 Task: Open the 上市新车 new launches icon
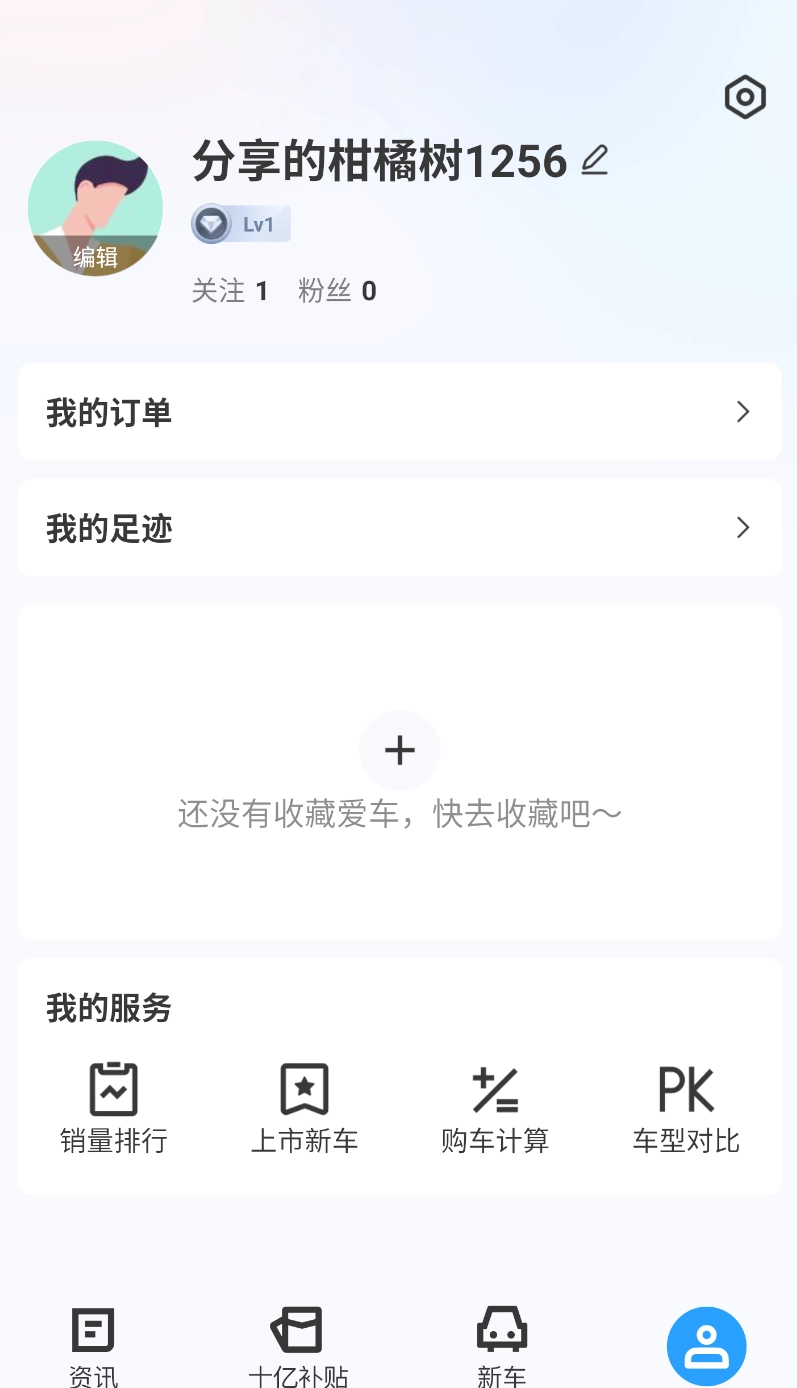click(x=303, y=1105)
